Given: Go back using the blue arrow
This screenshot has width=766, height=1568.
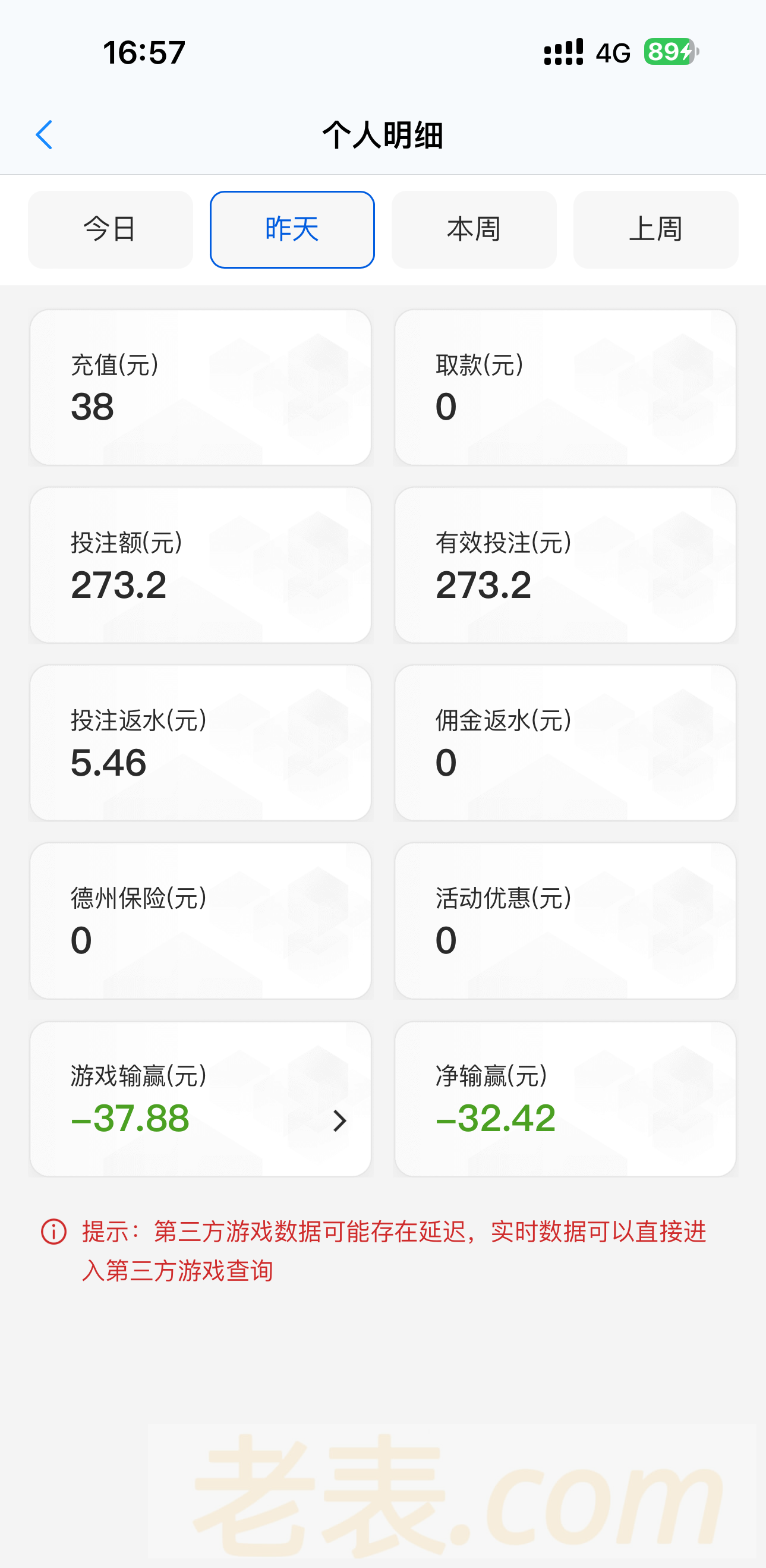Looking at the screenshot, I should pos(45,134).
